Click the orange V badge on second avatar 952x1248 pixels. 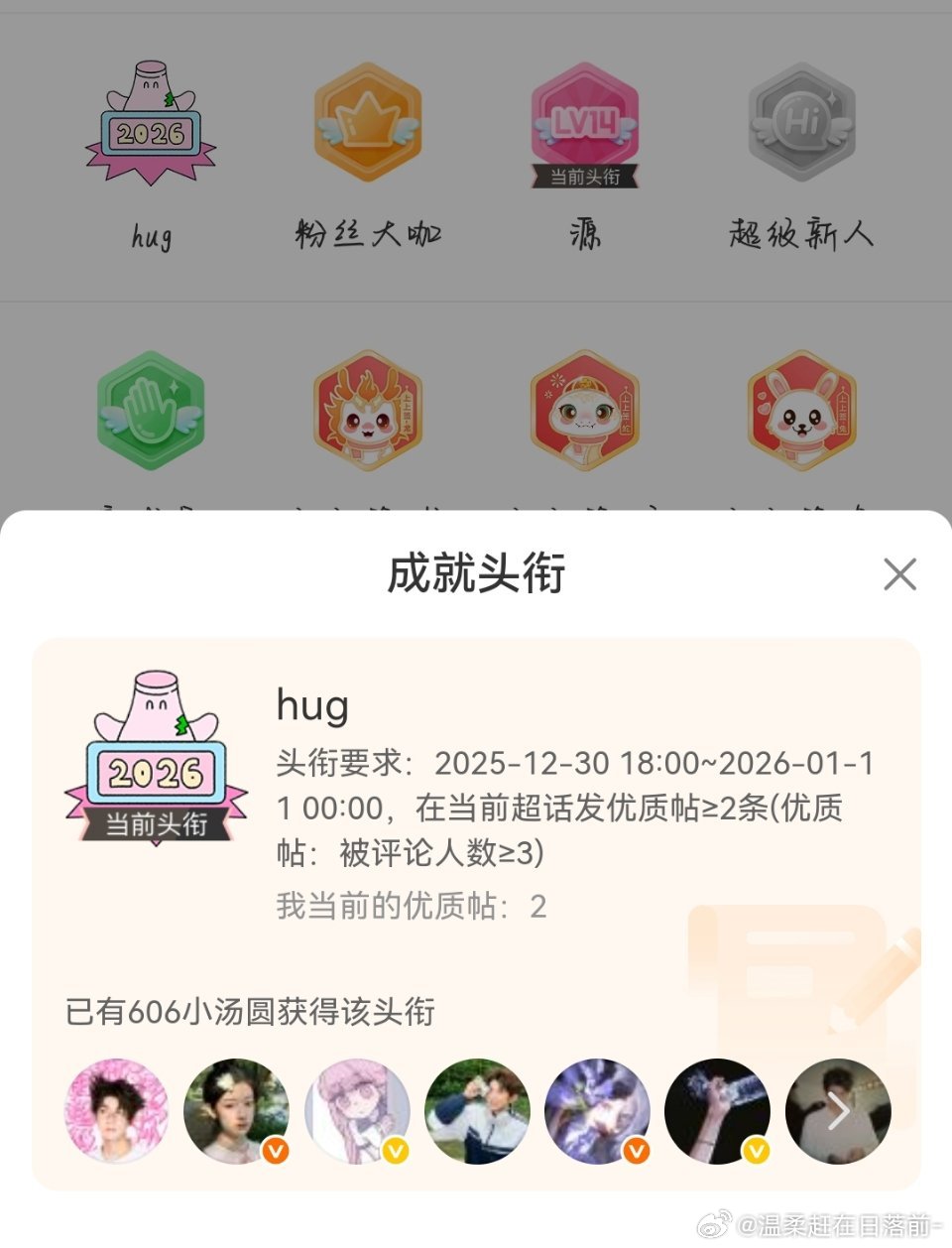coord(275,1151)
